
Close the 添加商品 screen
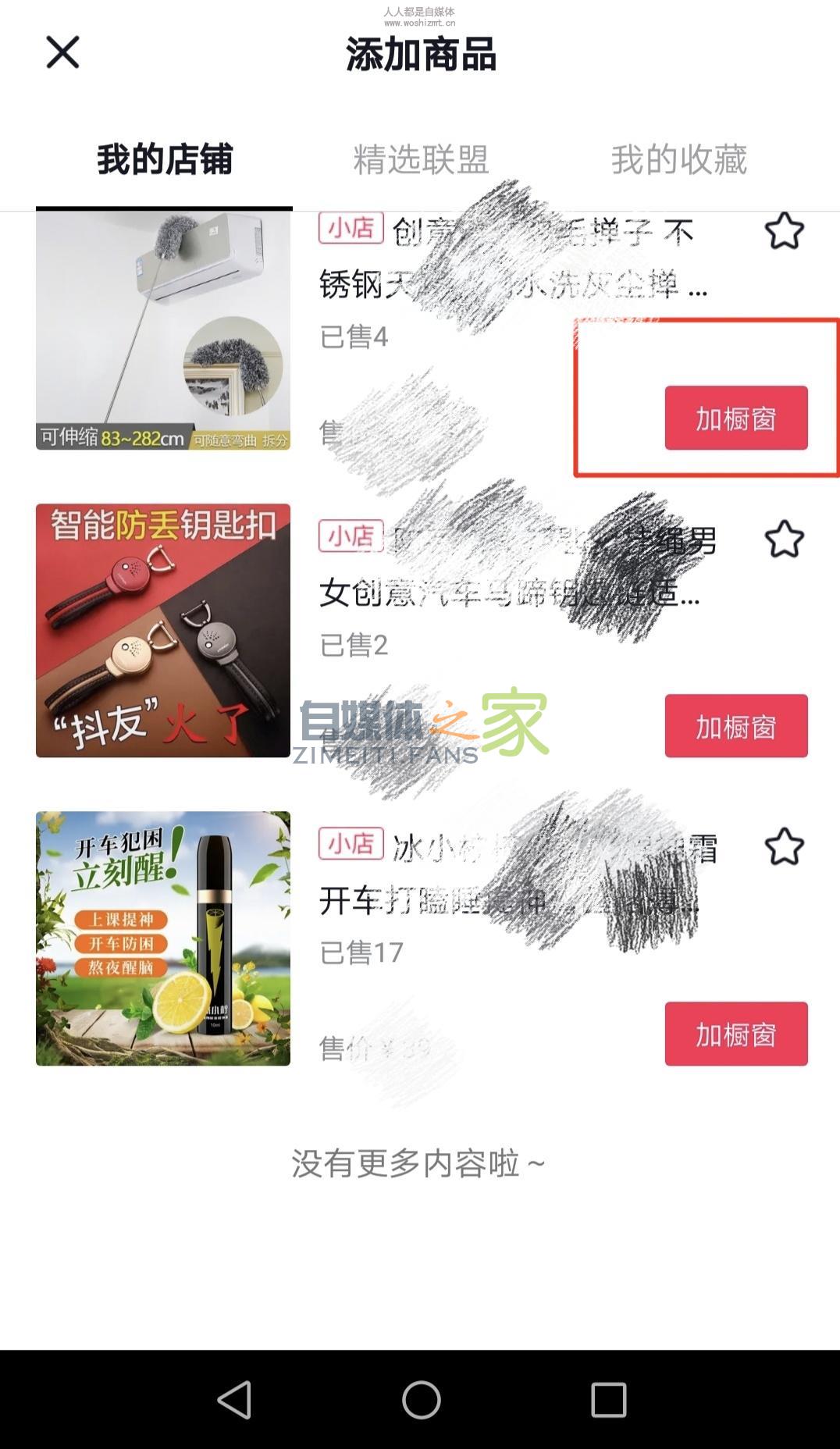[x=62, y=52]
